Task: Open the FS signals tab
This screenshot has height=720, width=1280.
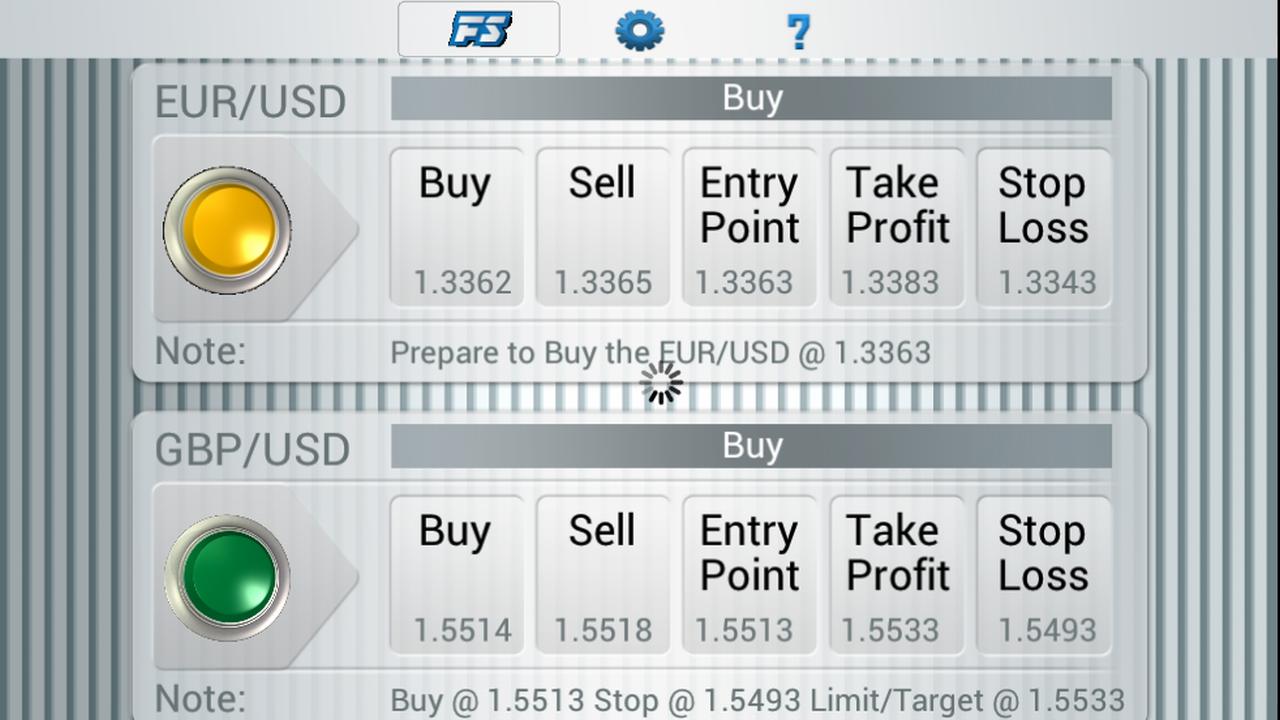Action: coord(479,29)
